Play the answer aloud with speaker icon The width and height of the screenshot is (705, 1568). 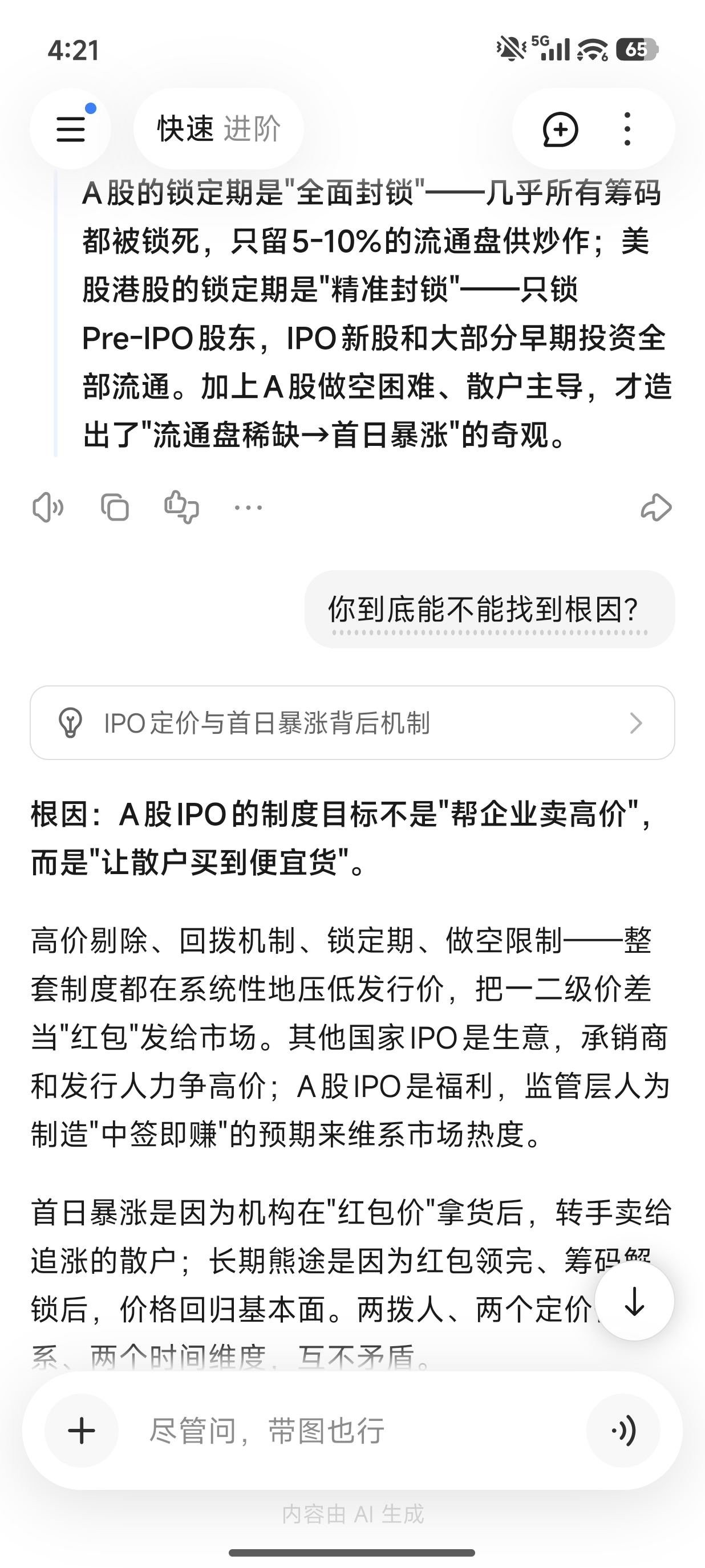(47, 507)
